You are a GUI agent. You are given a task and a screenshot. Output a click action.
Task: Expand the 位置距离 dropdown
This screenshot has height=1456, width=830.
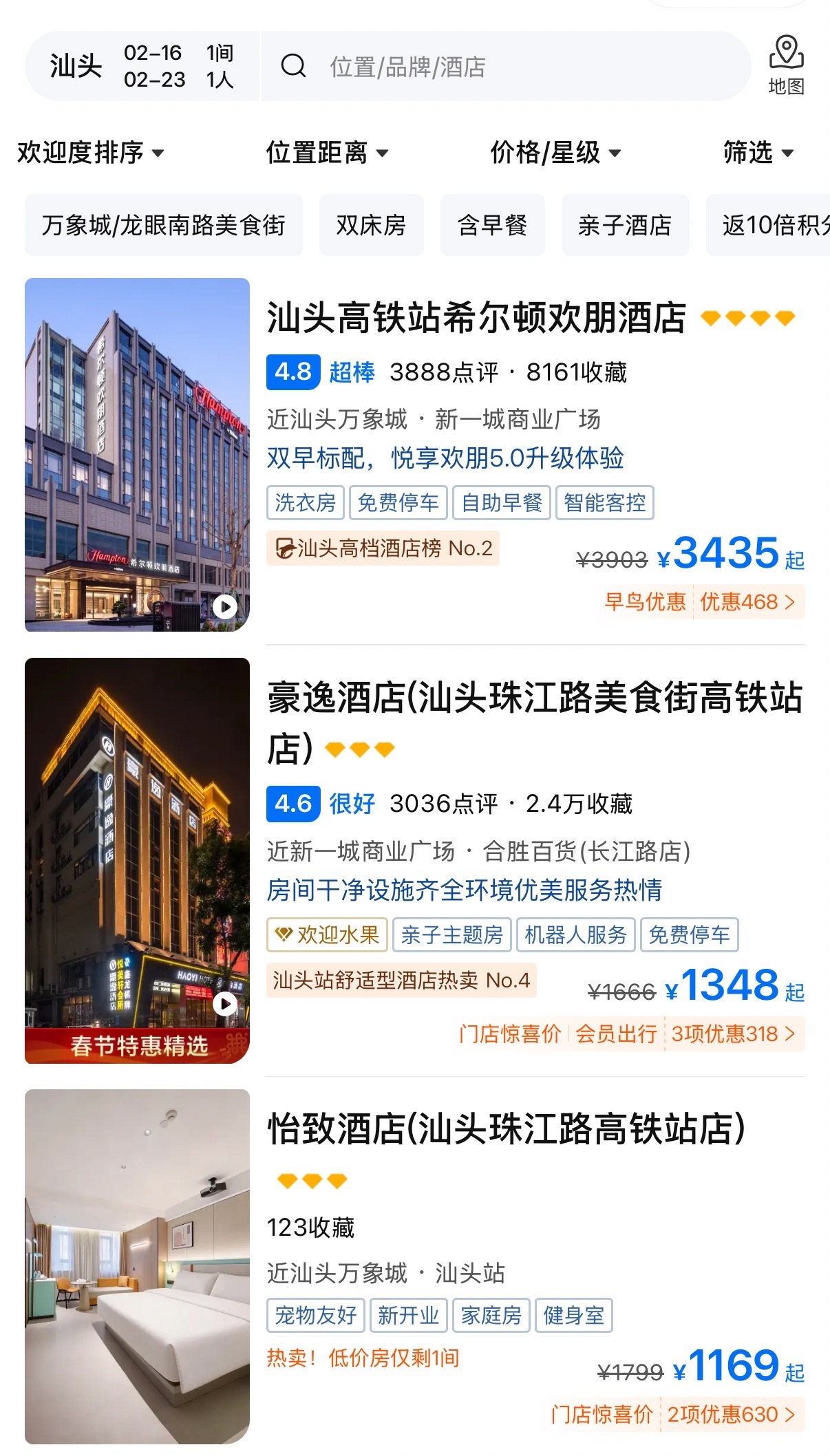[x=327, y=152]
